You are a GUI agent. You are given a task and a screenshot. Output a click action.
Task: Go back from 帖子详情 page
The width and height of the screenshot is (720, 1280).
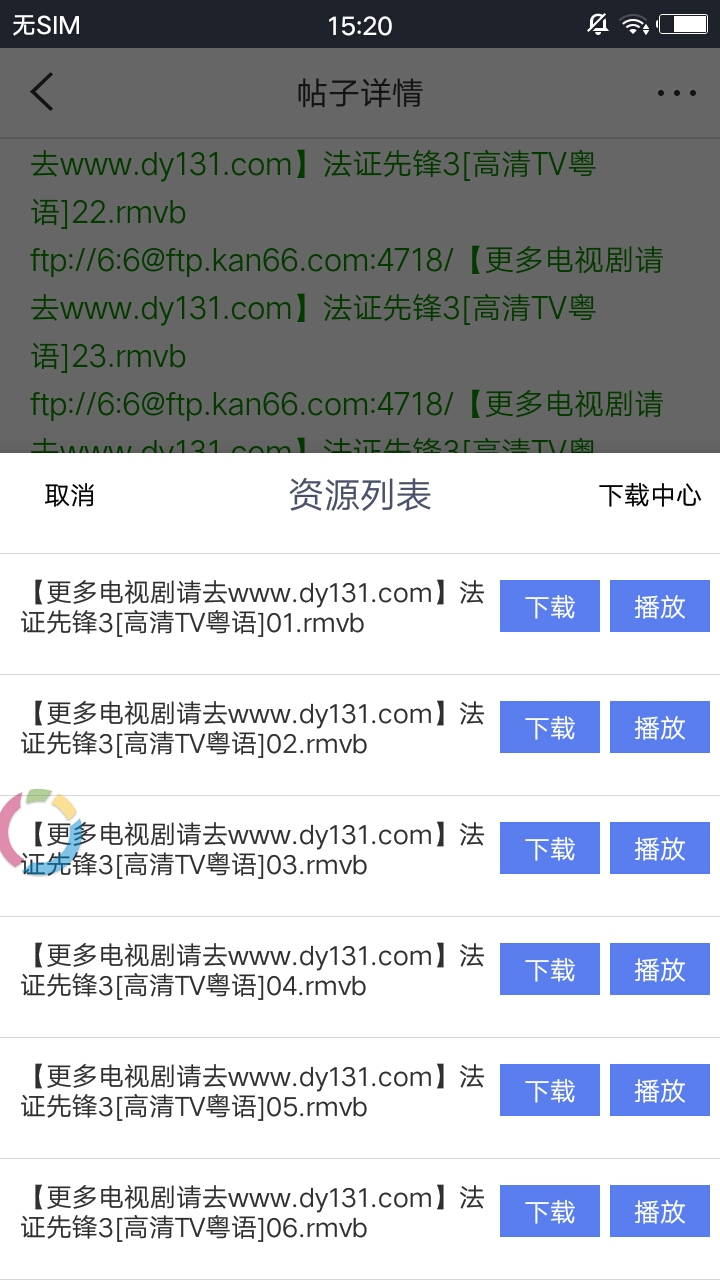tap(42, 92)
